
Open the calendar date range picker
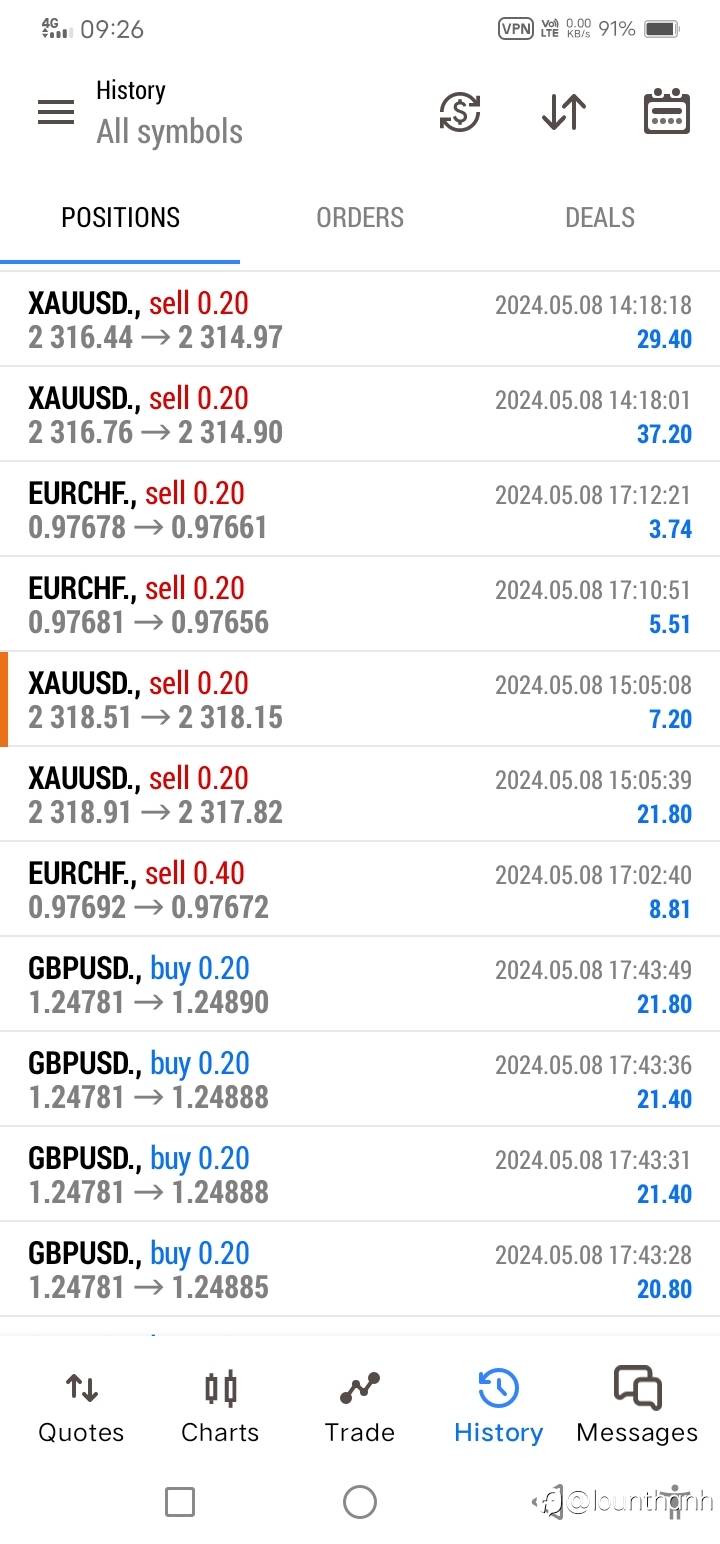(666, 112)
